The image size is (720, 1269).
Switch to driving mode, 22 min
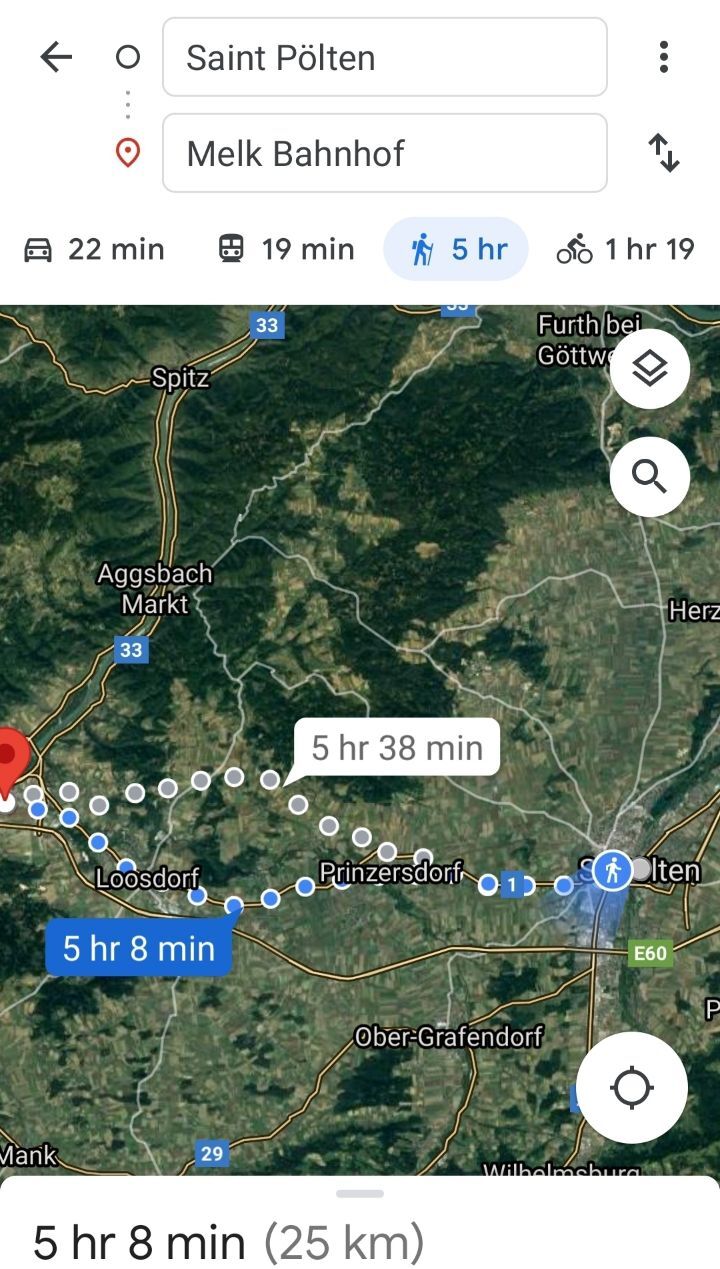pyautogui.click(x=94, y=249)
